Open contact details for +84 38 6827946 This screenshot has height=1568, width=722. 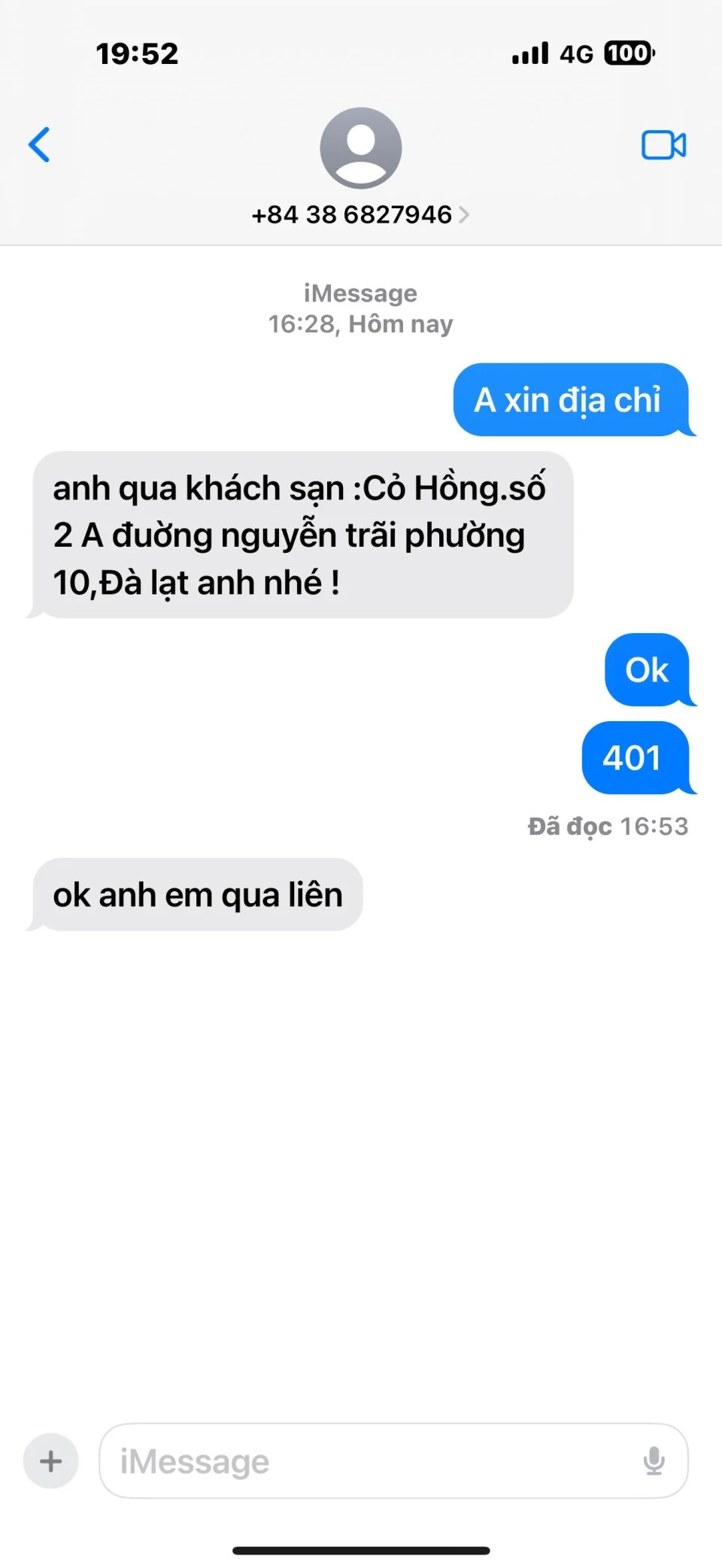(x=360, y=214)
